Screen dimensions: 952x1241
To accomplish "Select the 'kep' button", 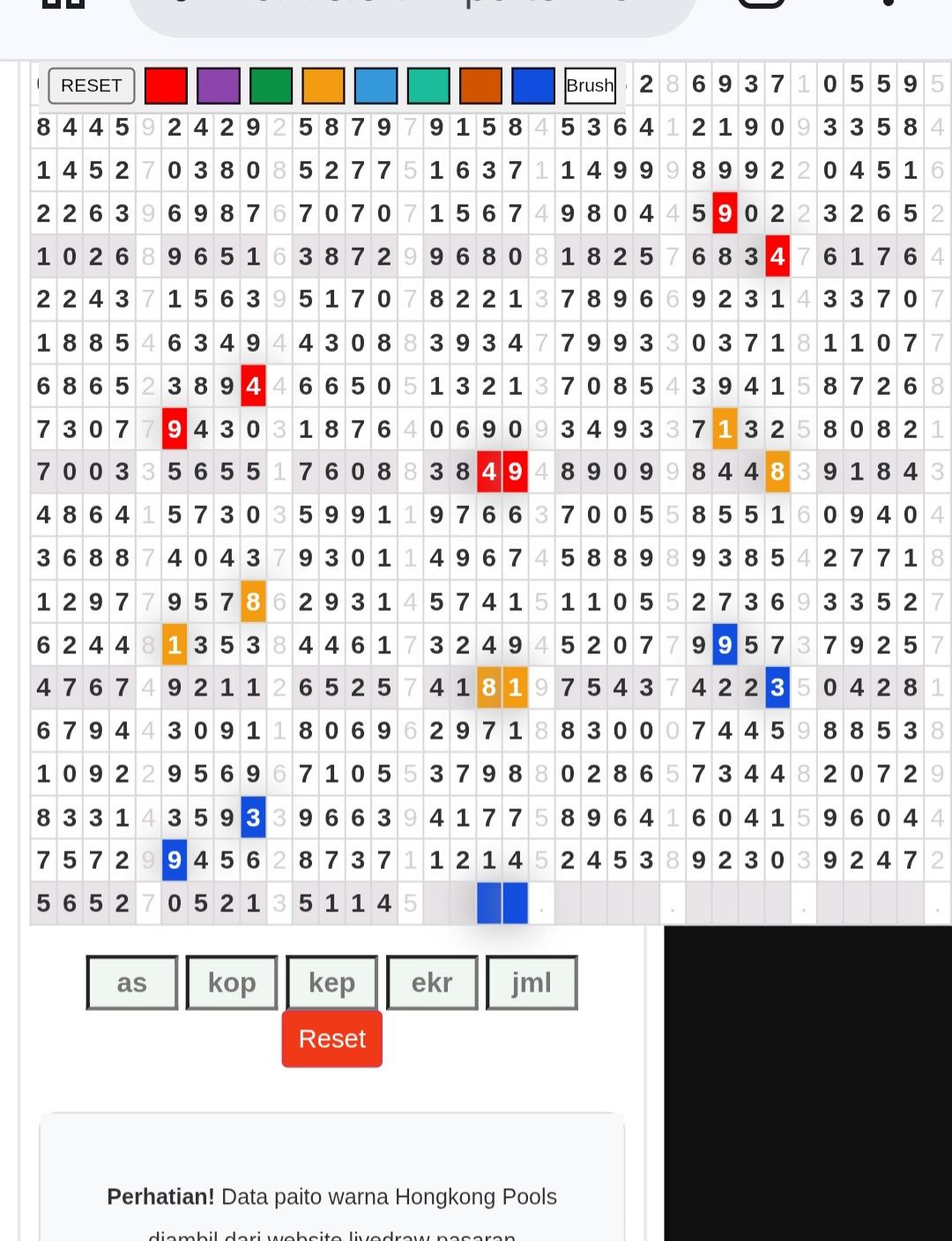I will [x=332, y=982].
